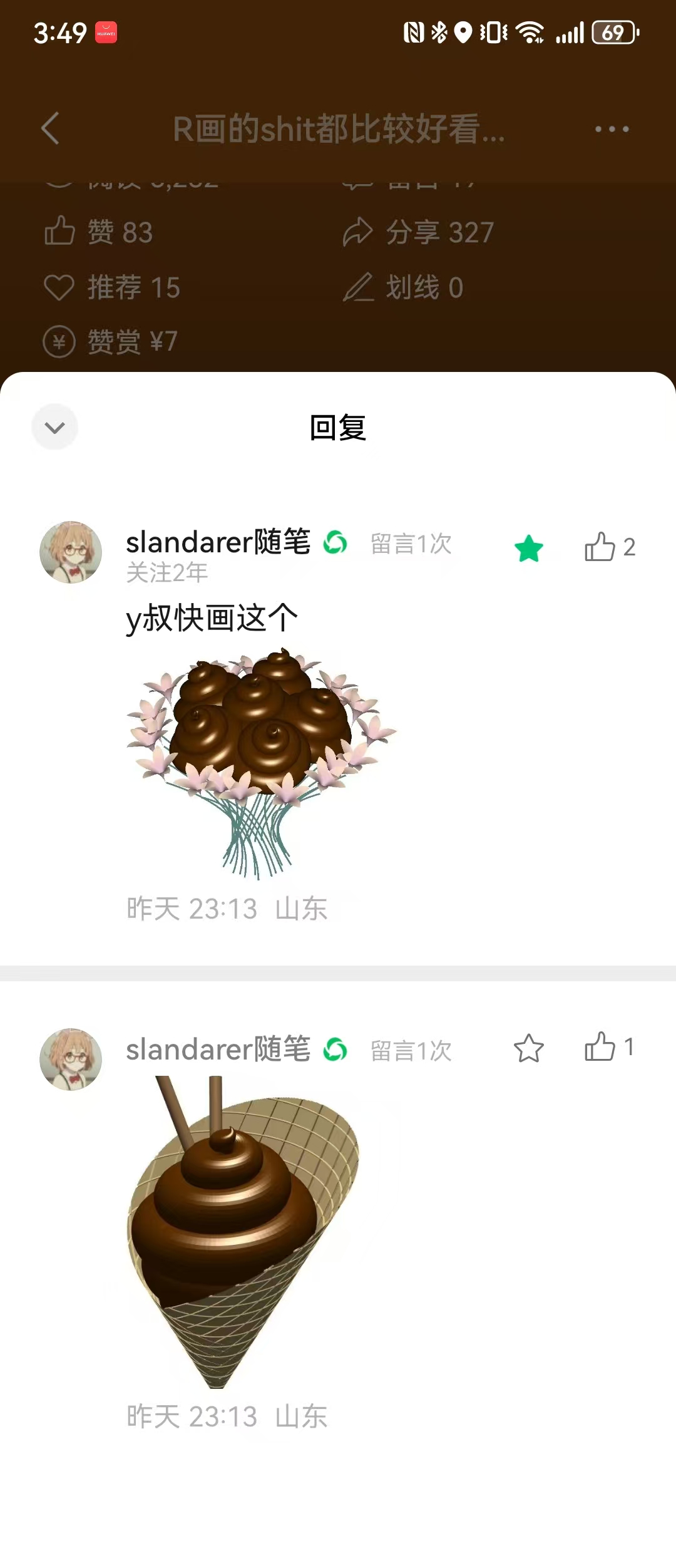View the ice cream cone image

pyautogui.click(x=244, y=1231)
